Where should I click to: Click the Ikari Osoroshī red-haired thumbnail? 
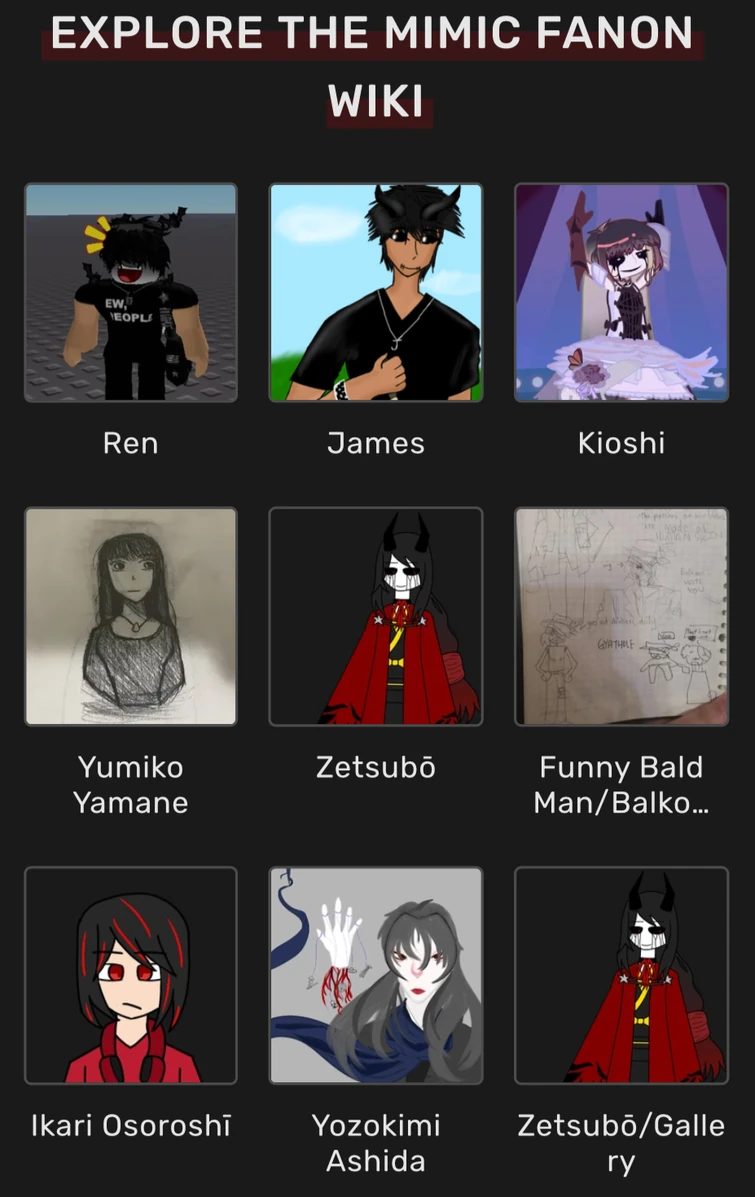[x=131, y=975]
